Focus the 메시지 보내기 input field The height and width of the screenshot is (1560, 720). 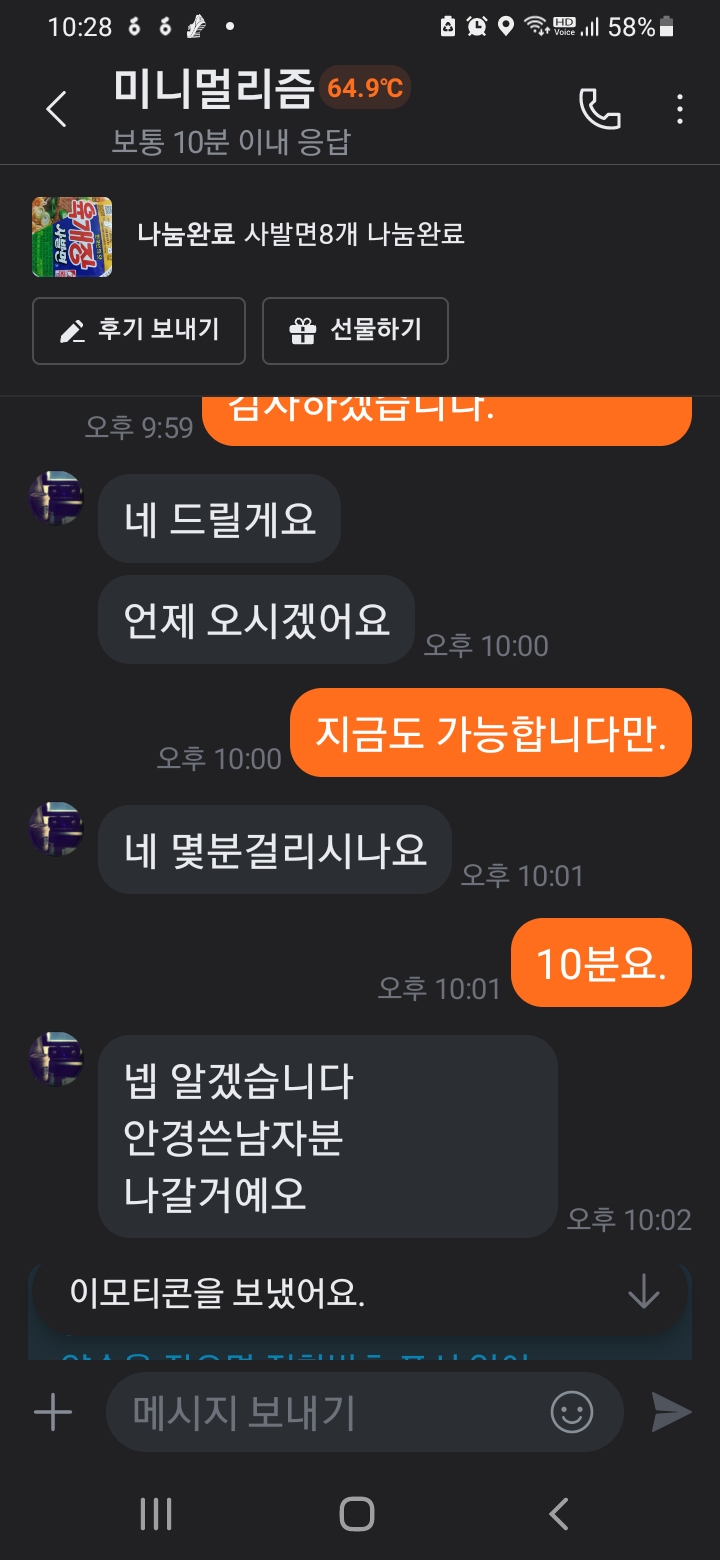point(330,1412)
